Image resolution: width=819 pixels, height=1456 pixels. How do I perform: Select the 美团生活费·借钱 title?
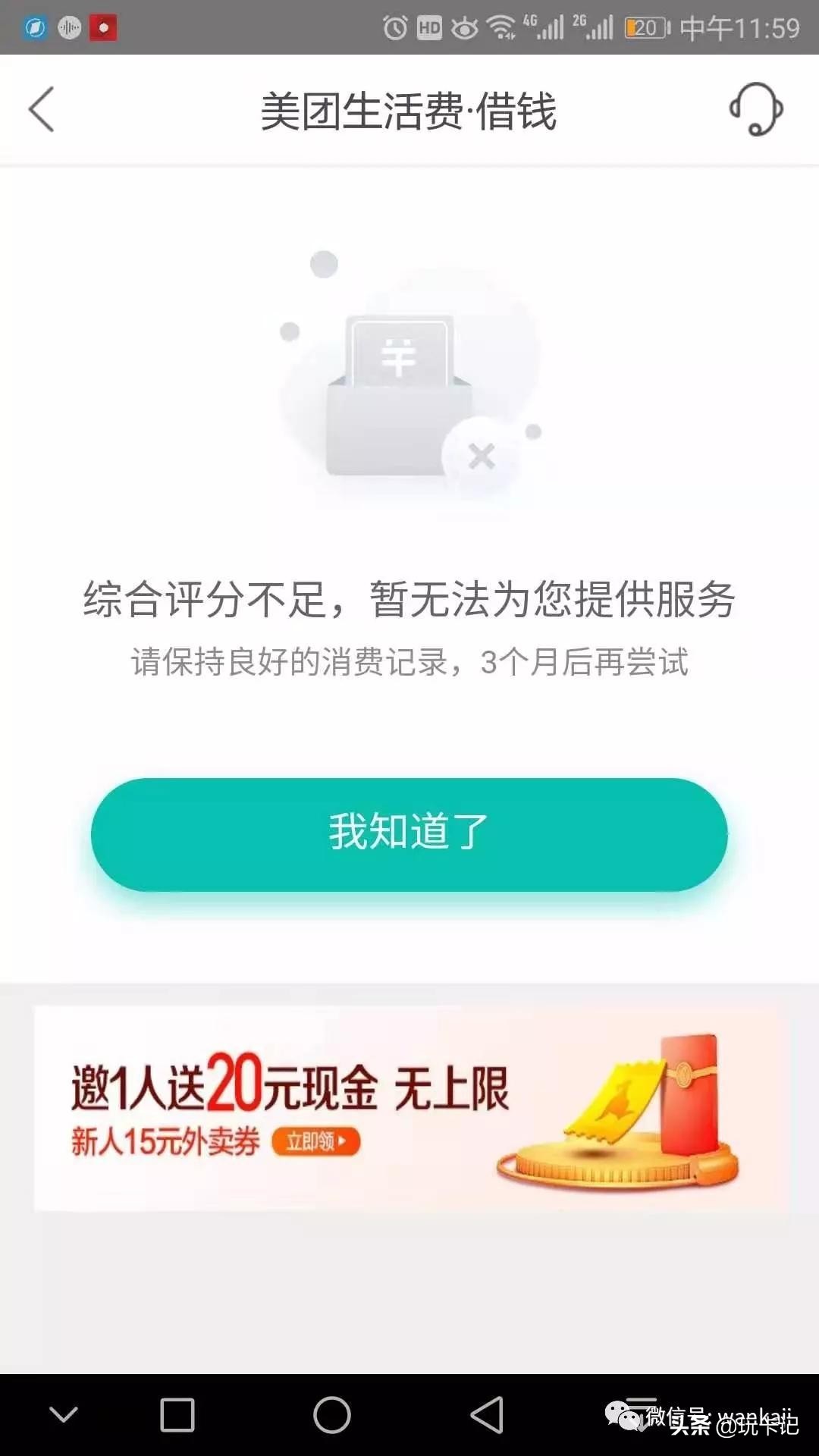tap(409, 110)
